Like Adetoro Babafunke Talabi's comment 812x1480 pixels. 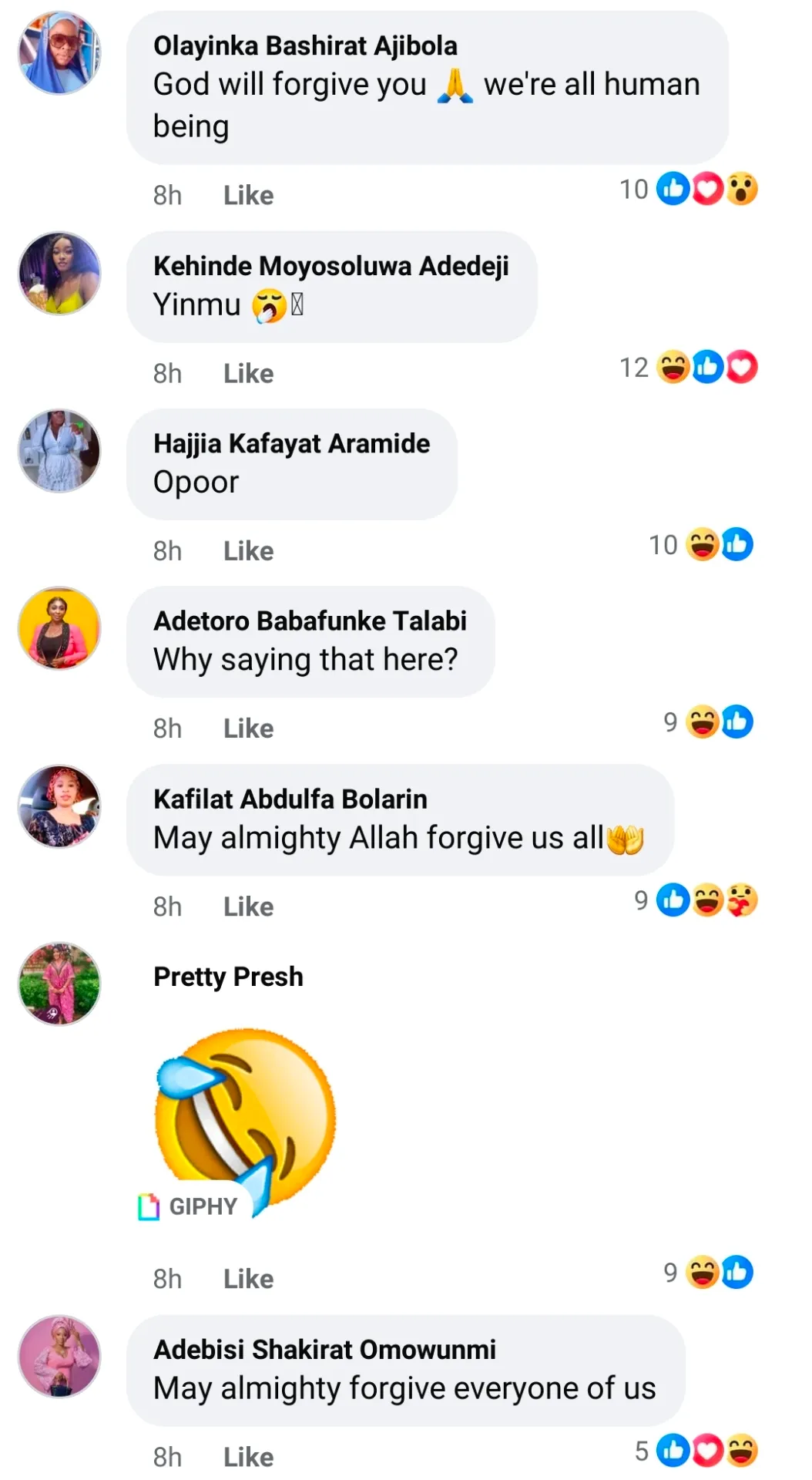[248, 728]
